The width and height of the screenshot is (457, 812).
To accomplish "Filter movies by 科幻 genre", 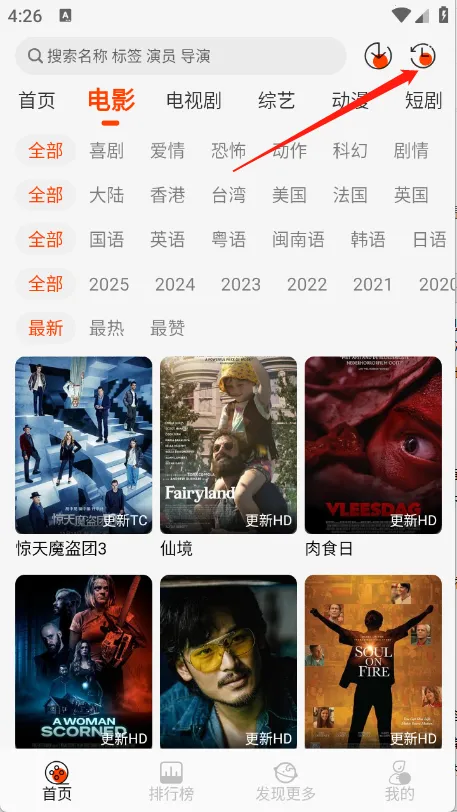I will (x=350, y=151).
